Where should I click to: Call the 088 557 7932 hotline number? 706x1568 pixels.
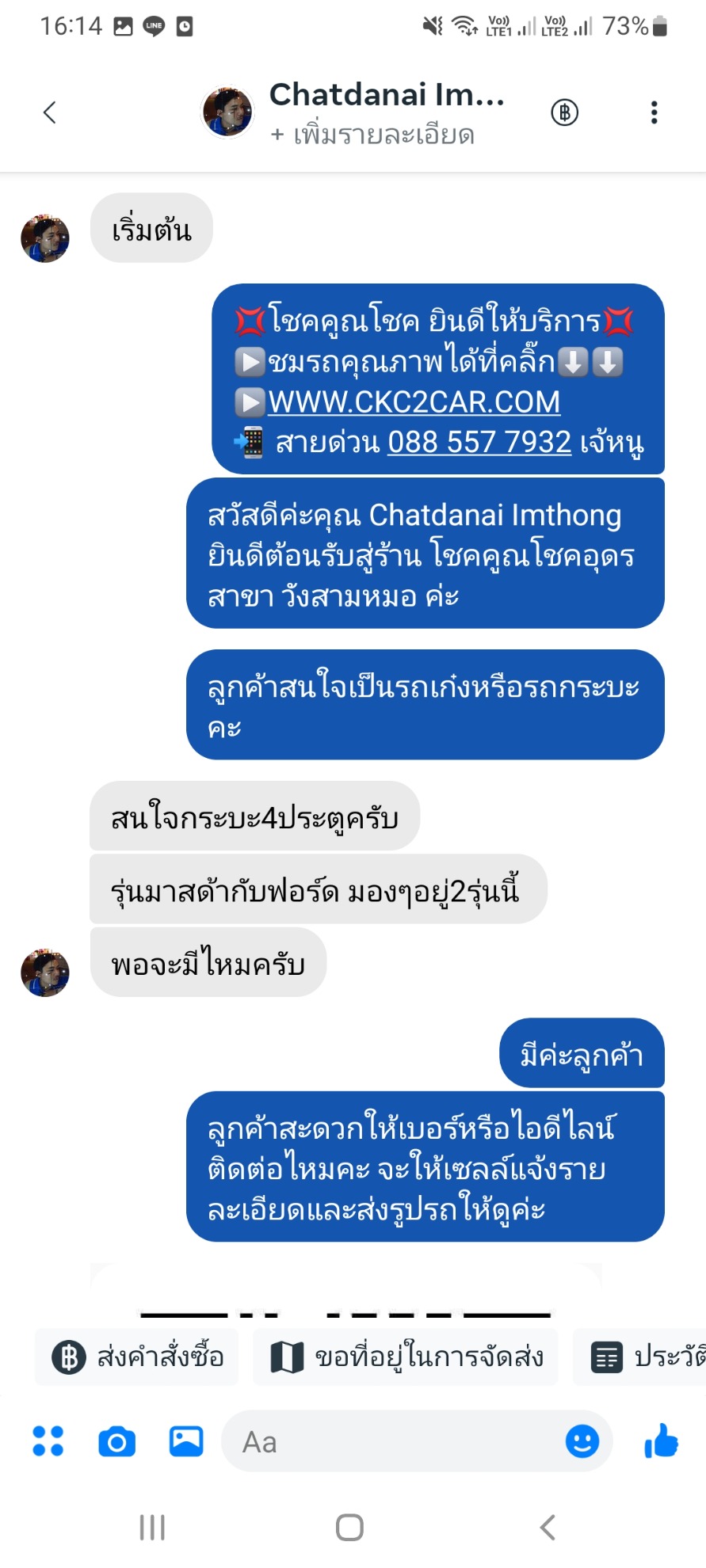pyautogui.click(x=479, y=442)
